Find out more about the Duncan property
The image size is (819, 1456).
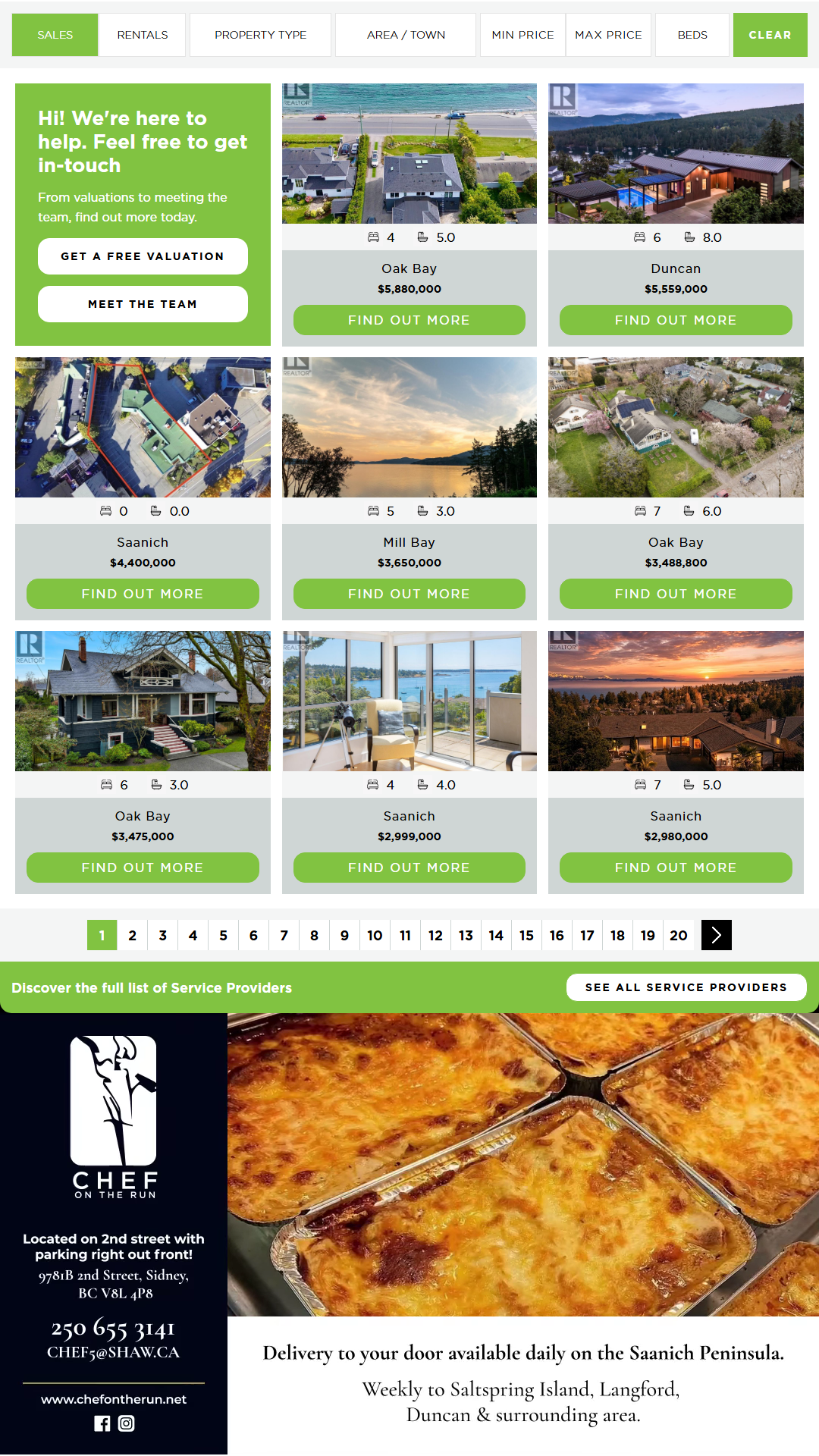coord(676,320)
